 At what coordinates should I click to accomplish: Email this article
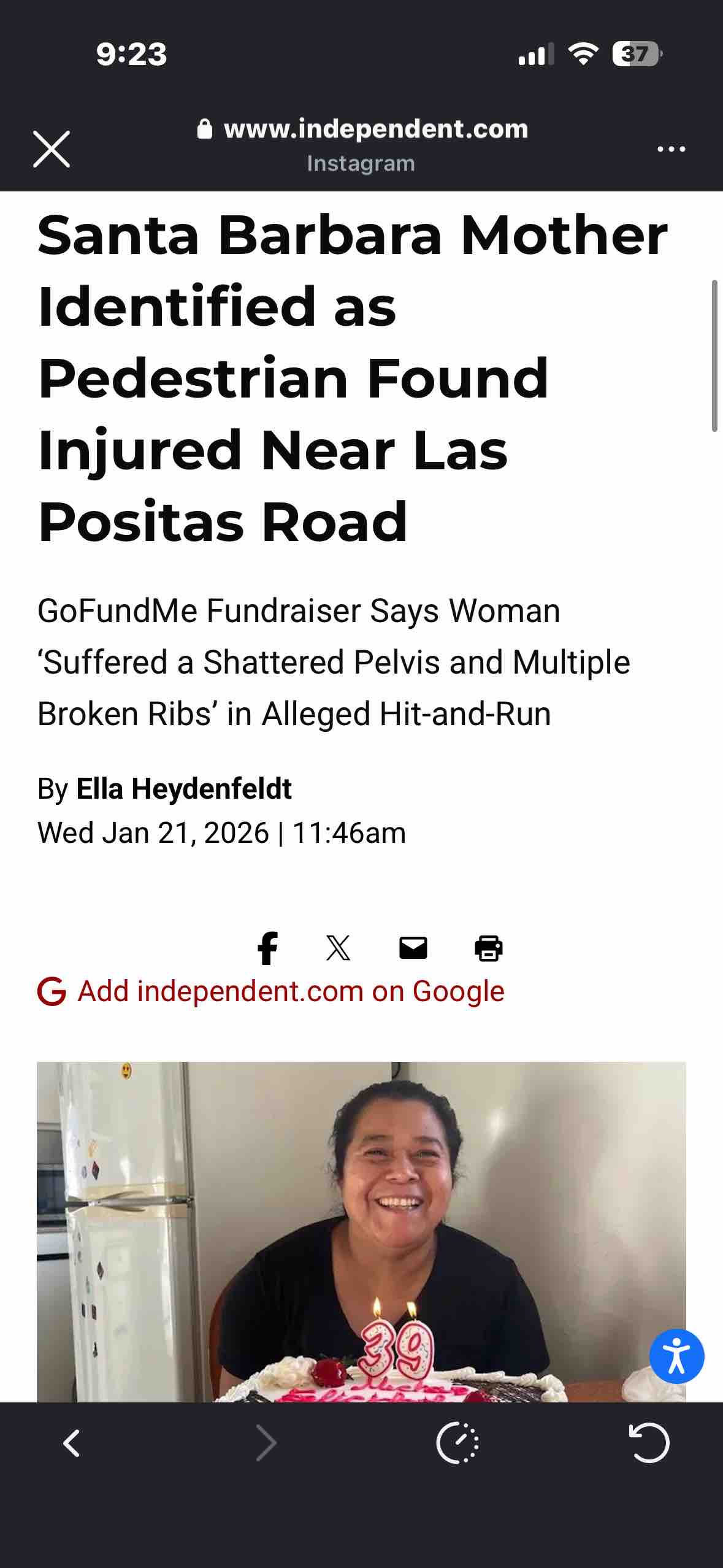point(413,948)
